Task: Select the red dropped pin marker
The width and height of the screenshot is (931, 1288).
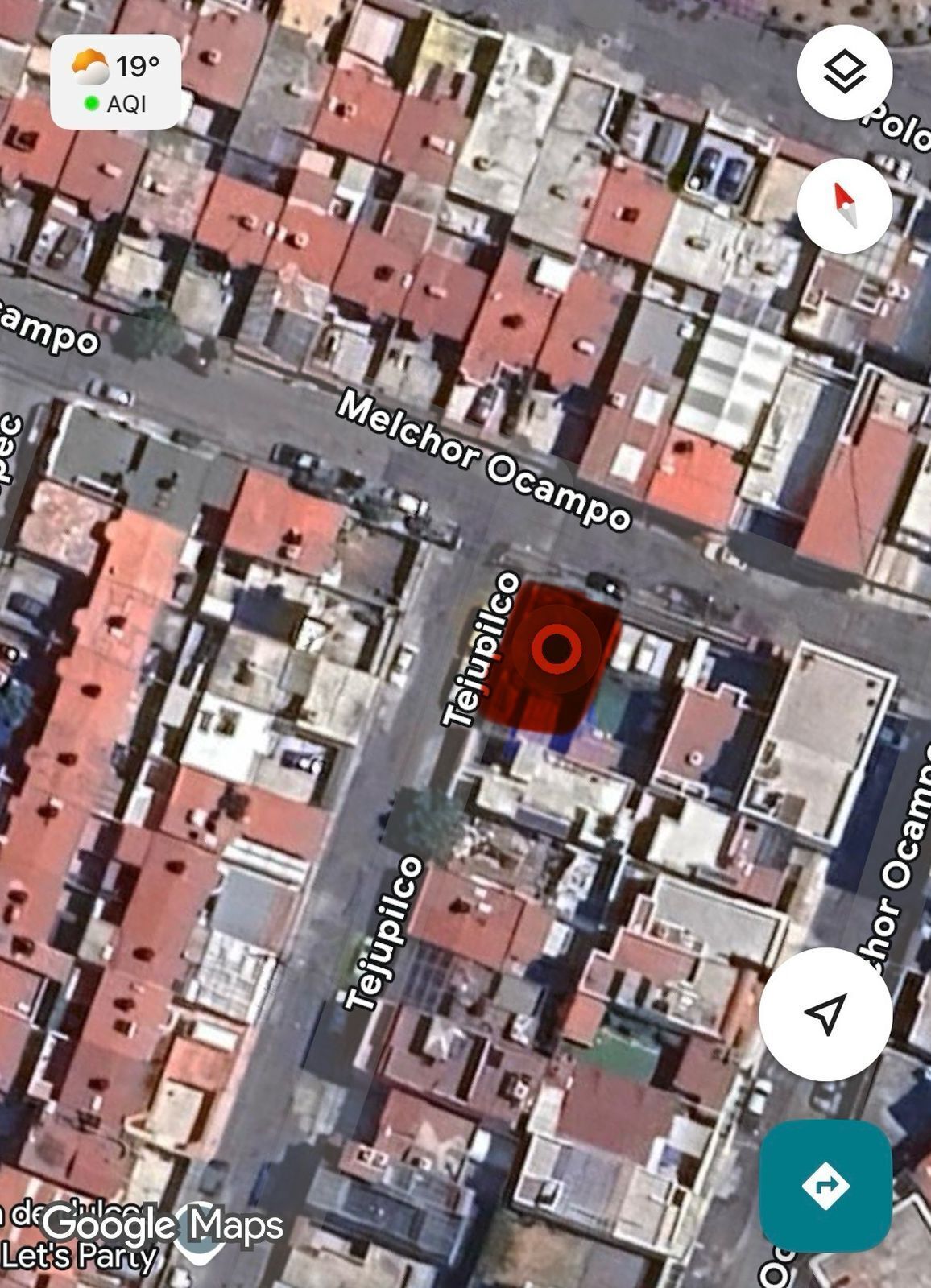Action: click(556, 648)
